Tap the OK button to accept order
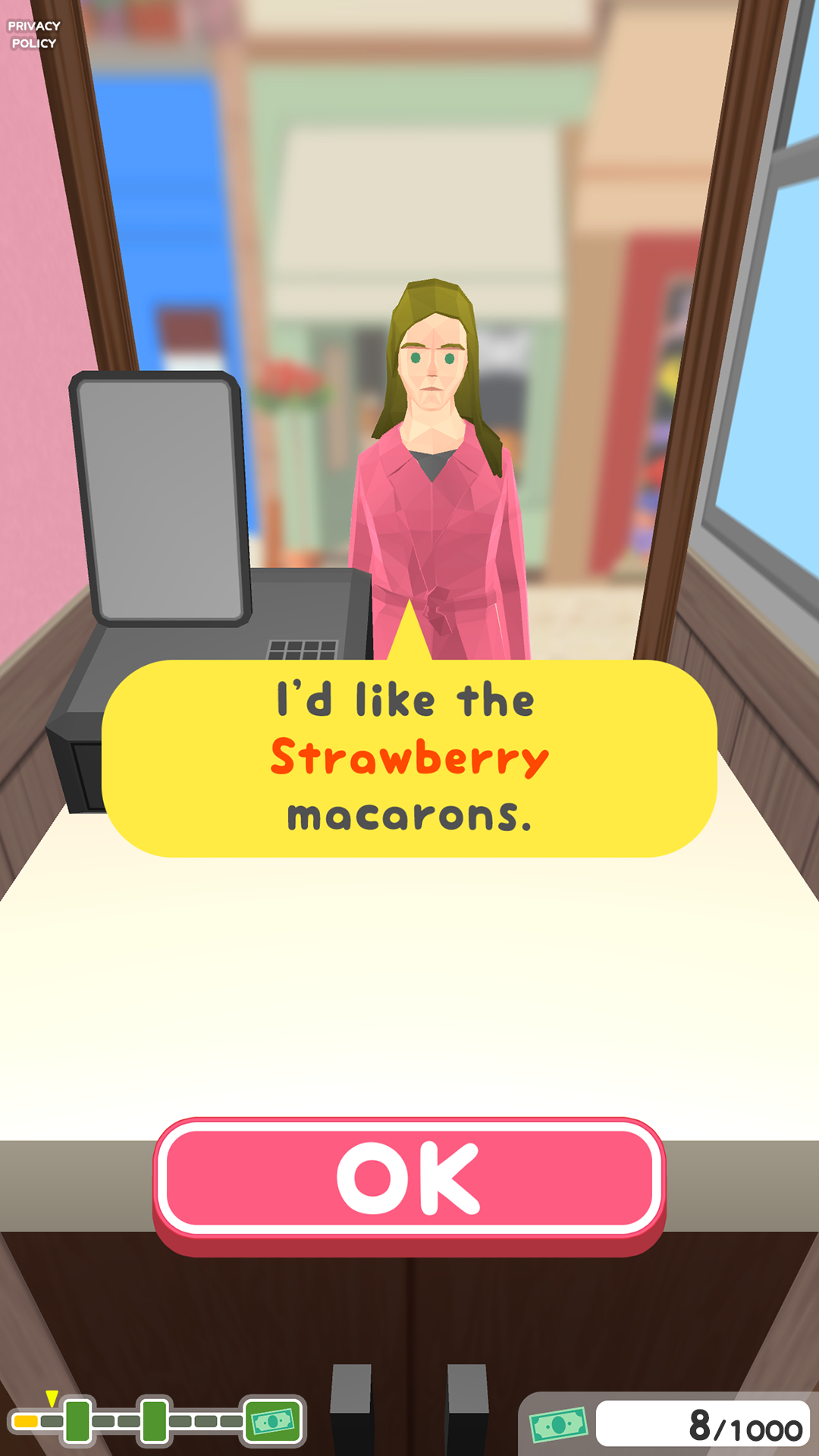819x1456 pixels. coord(409,1178)
